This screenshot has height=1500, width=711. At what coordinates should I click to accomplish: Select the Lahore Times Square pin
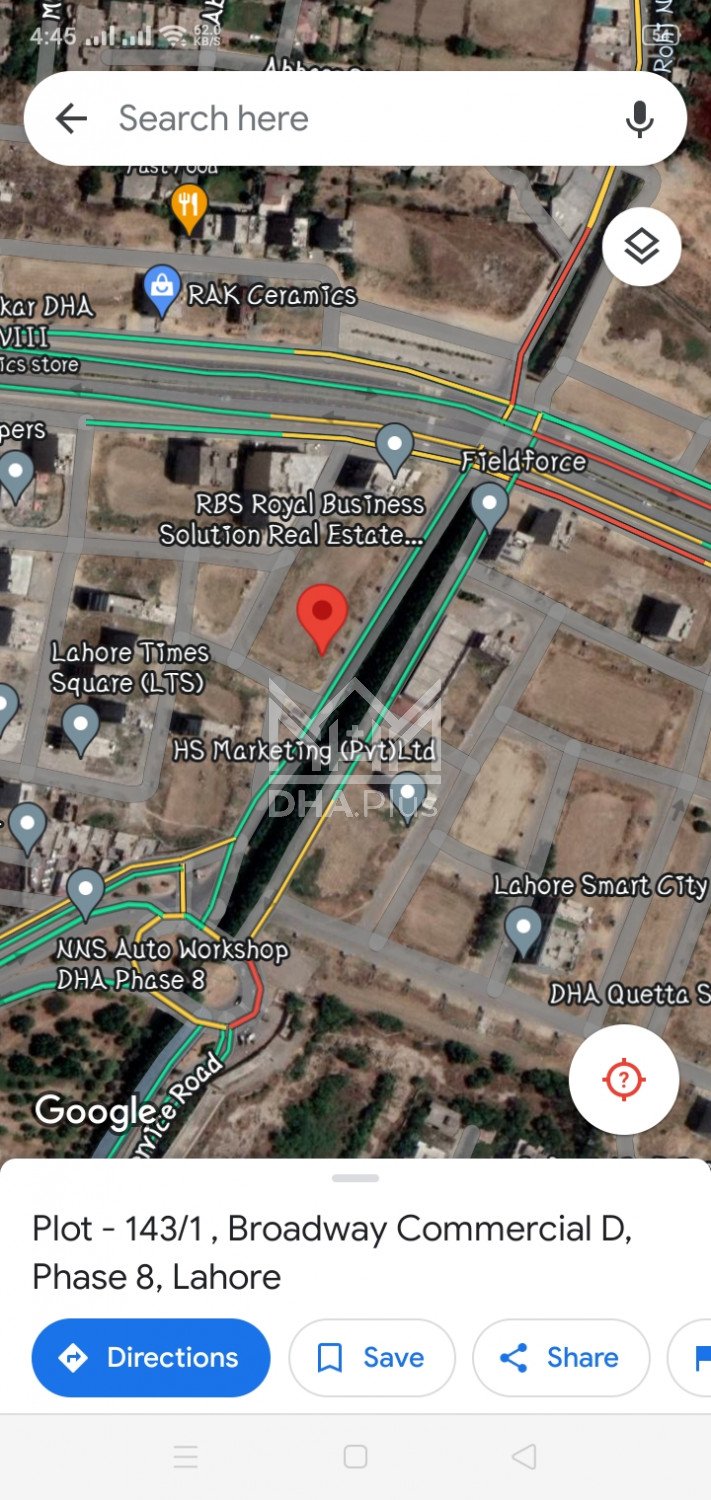[x=80, y=725]
